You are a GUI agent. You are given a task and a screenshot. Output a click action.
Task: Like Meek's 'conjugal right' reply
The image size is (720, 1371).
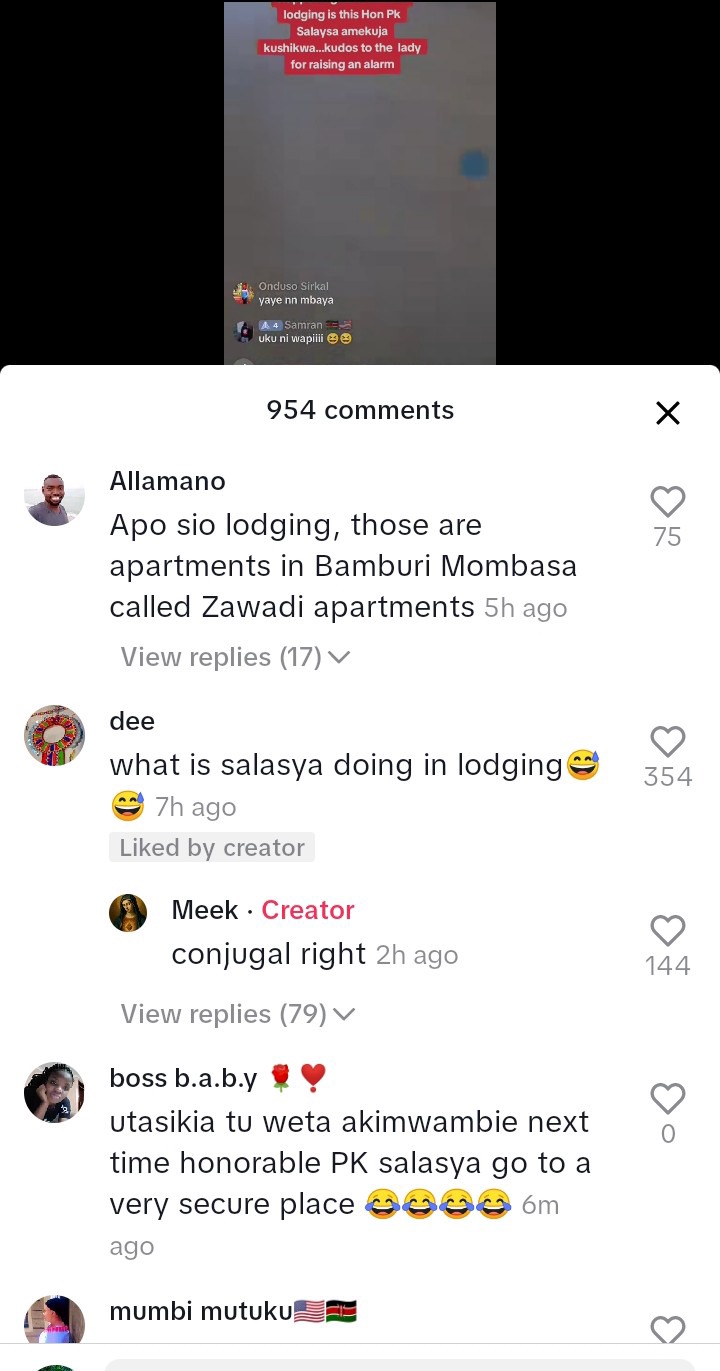tap(667, 931)
